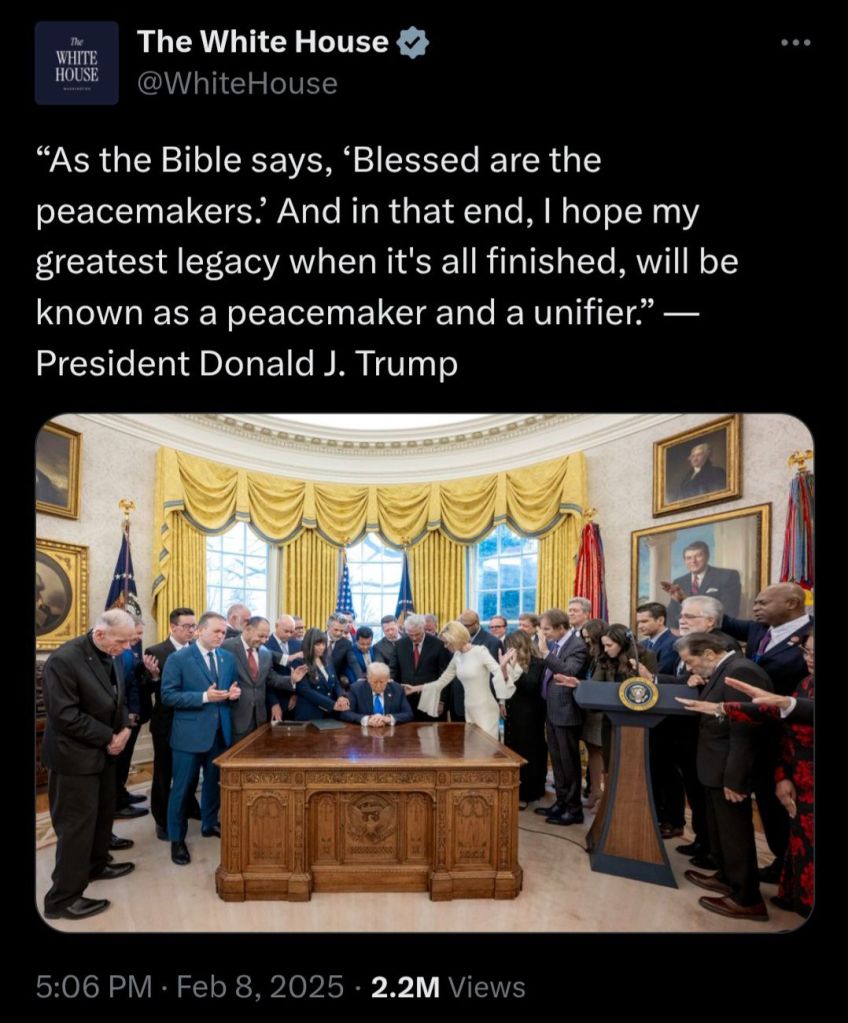Viewport: 848px width, 1023px height.
Task: Open The White House profile avatar
Action: coord(77,63)
